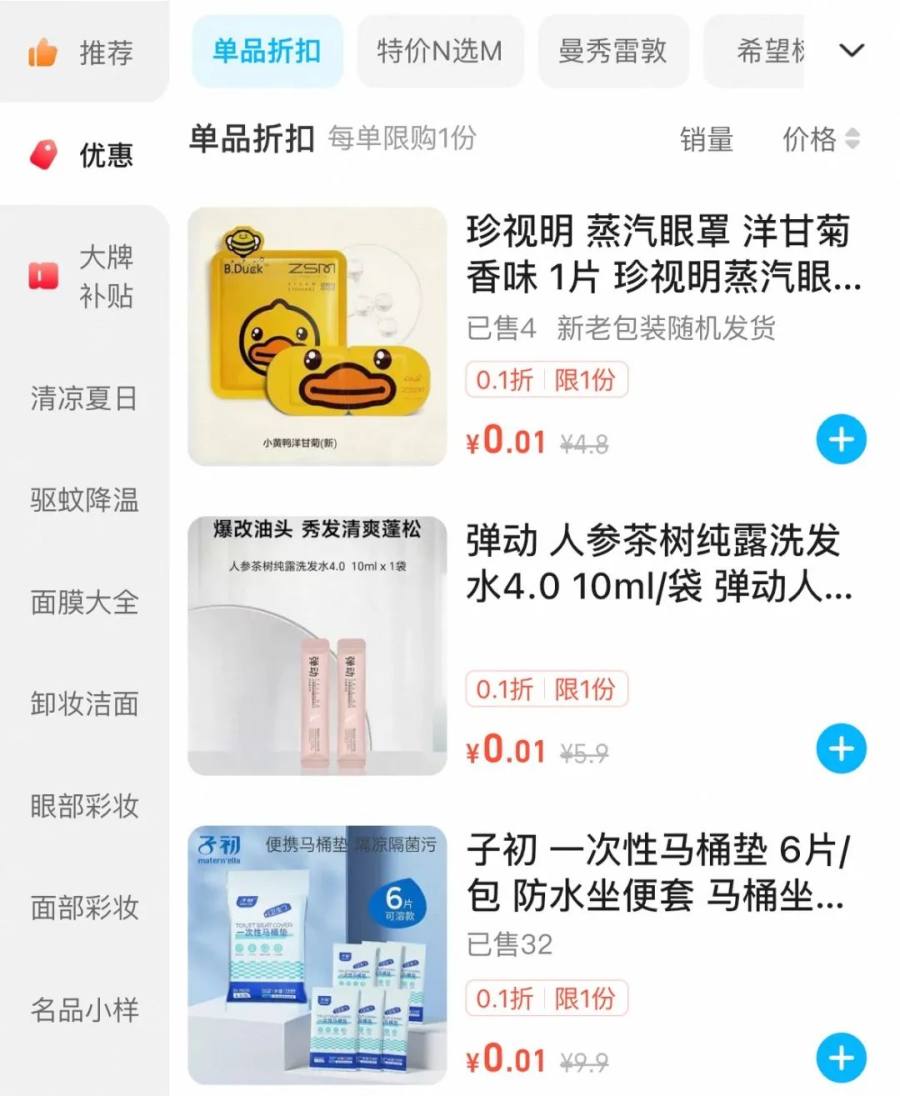Open 眼部彩妆 in the sidebar
This screenshot has width=900, height=1096.
tap(84, 806)
